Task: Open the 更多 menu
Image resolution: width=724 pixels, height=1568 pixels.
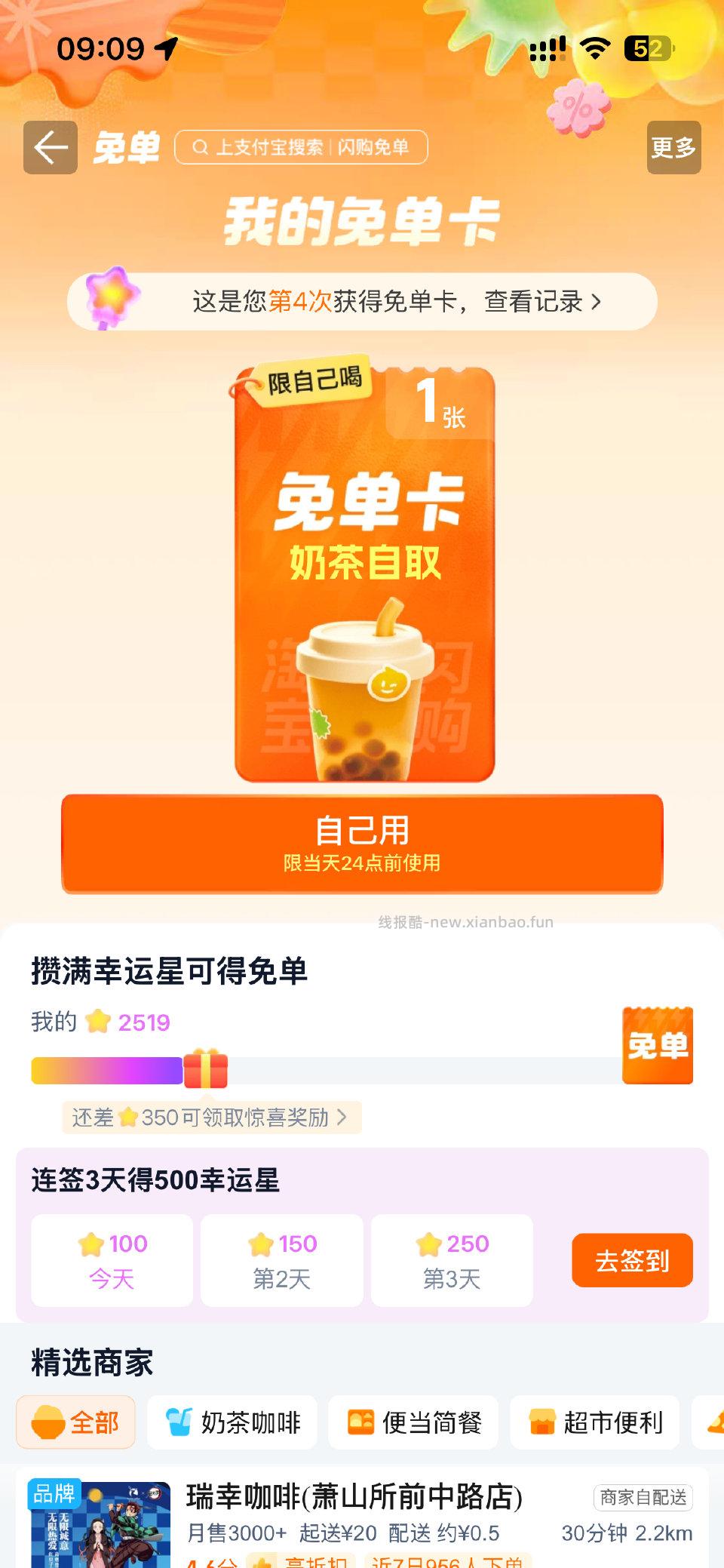Action: [x=673, y=148]
